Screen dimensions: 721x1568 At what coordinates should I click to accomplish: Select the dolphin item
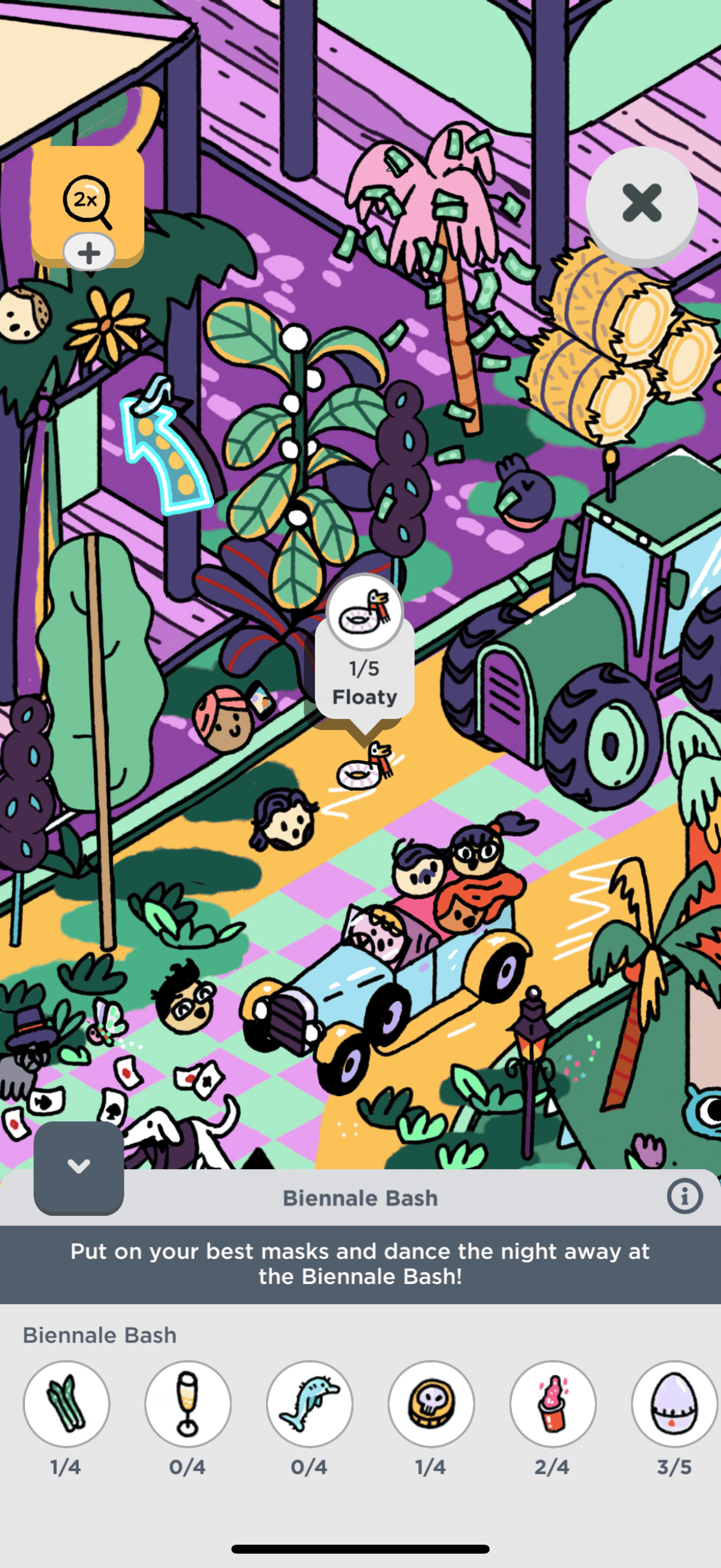pyautogui.click(x=310, y=1404)
